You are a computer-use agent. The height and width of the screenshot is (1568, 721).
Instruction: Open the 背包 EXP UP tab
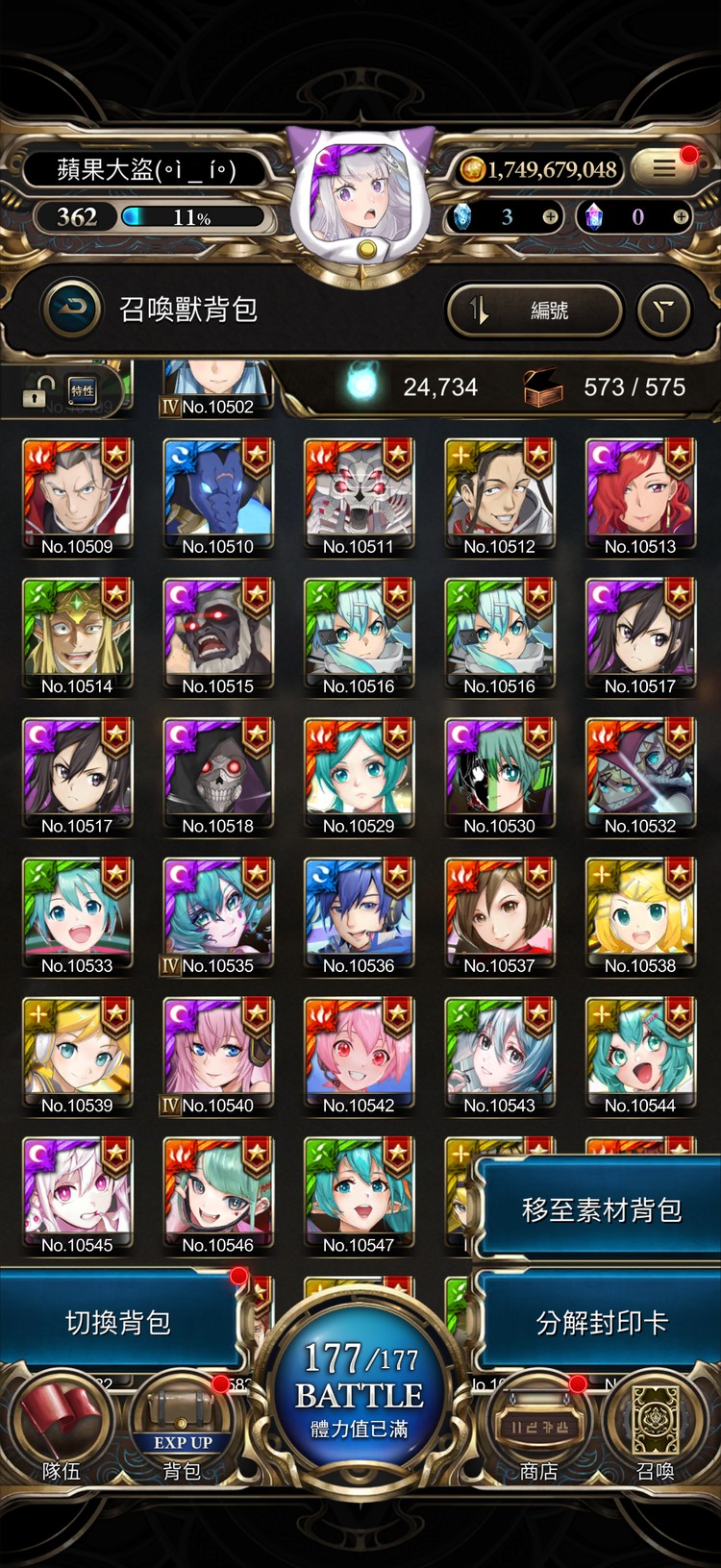(183, 1432)
